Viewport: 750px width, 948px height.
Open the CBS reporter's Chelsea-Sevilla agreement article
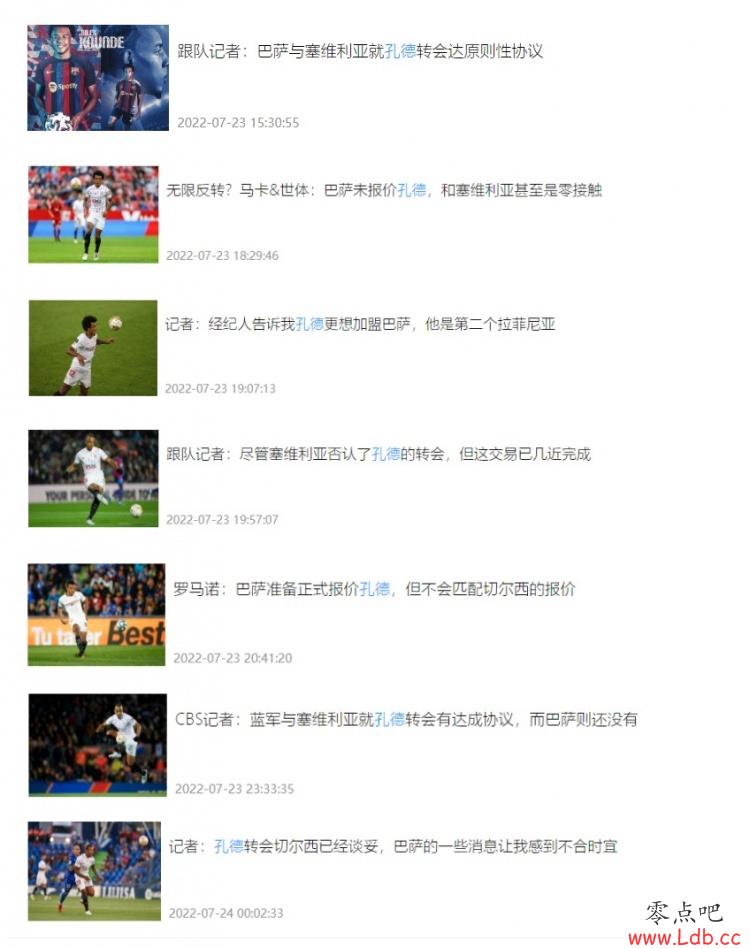click(x=406, y=719)
